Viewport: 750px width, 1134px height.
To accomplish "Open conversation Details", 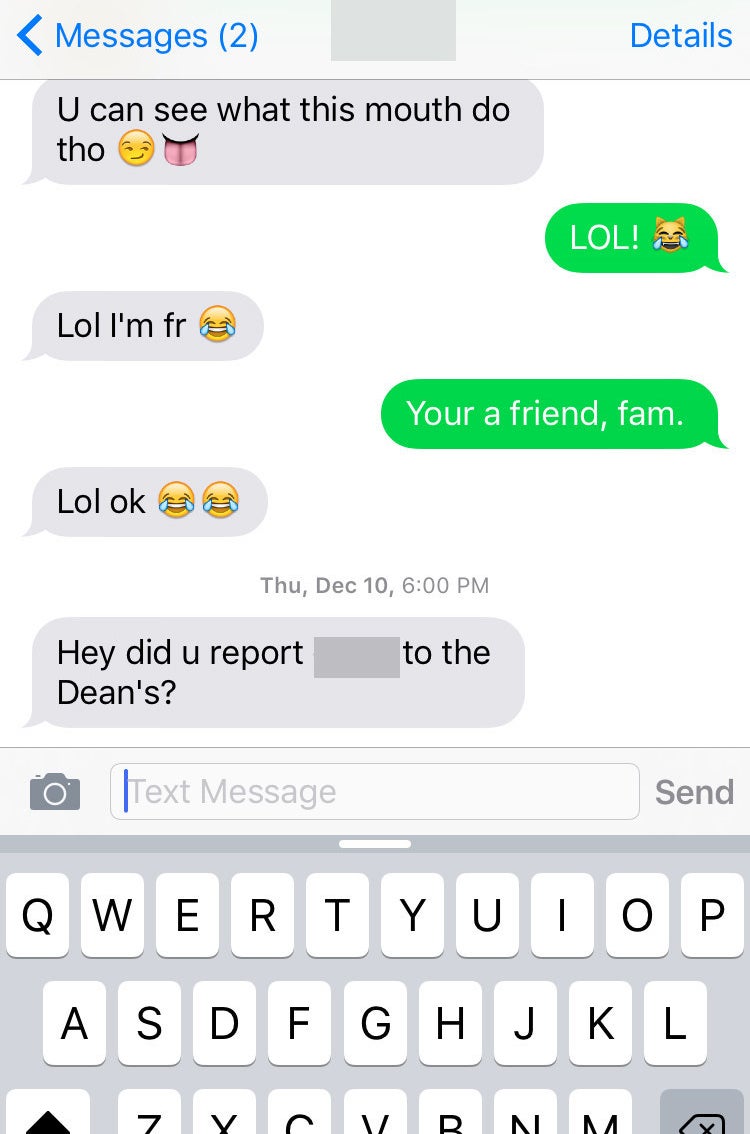I will point(680,36).
